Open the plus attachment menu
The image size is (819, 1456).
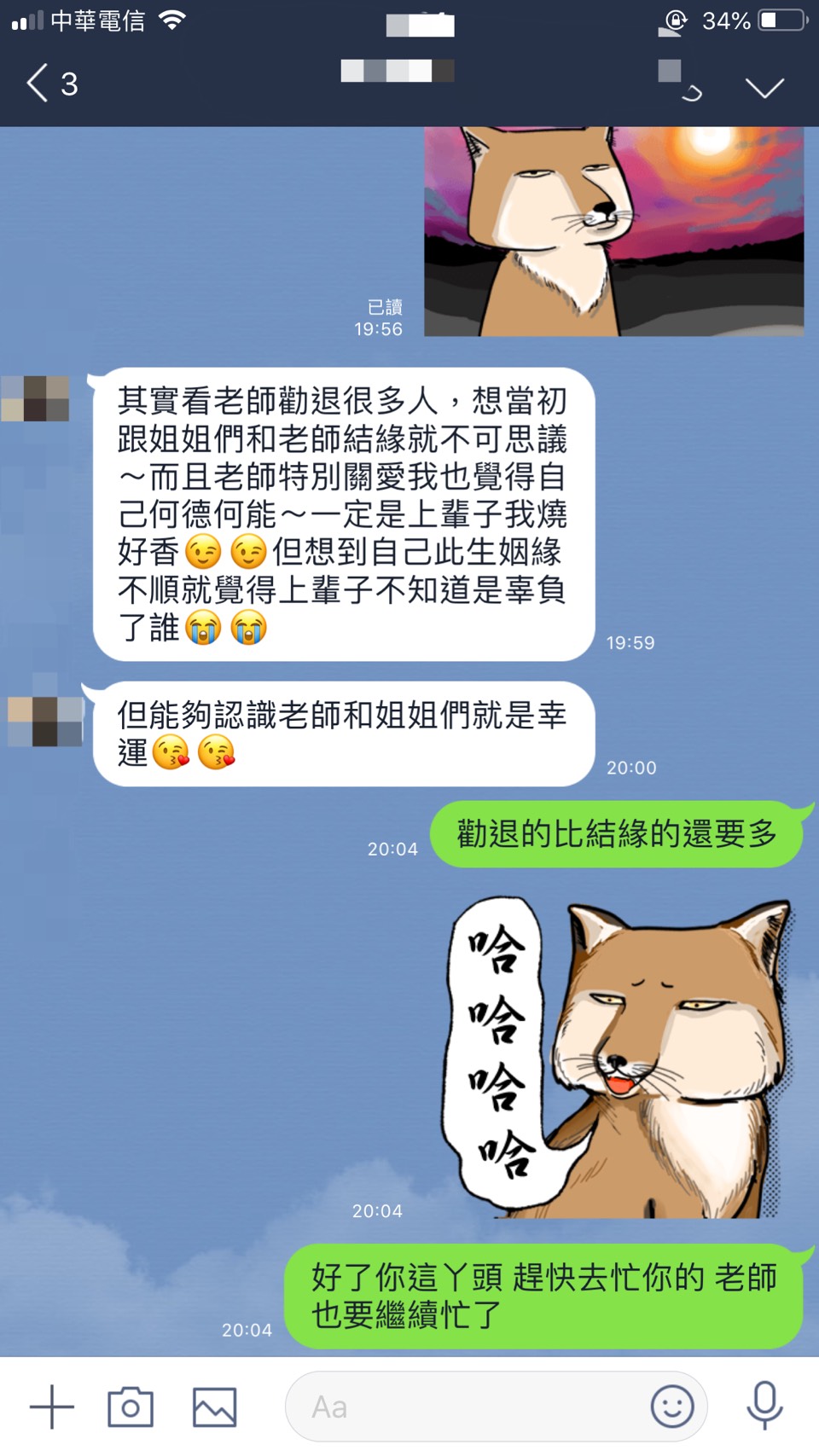52,1407
